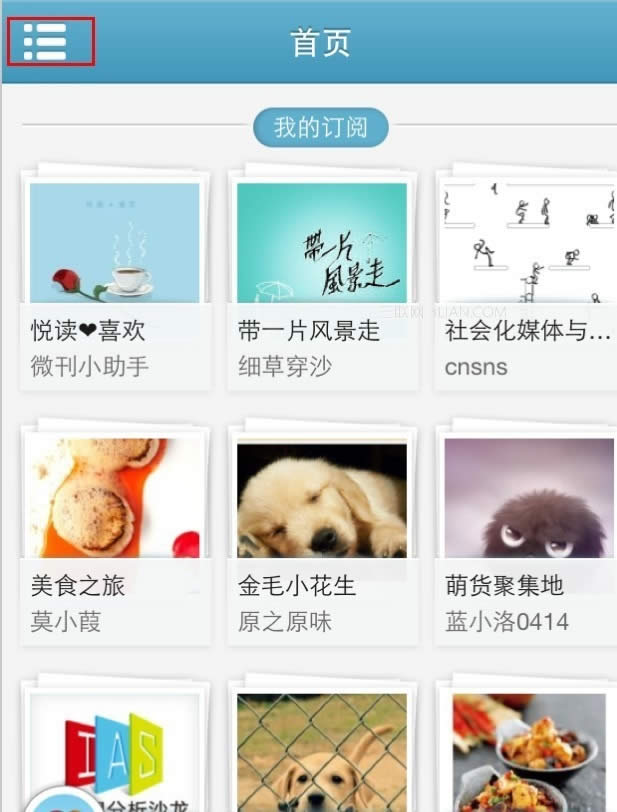
Task: Open the 悦读❤喜欢 subscription card
Action: pyautogui.click(x=114, y=278)
